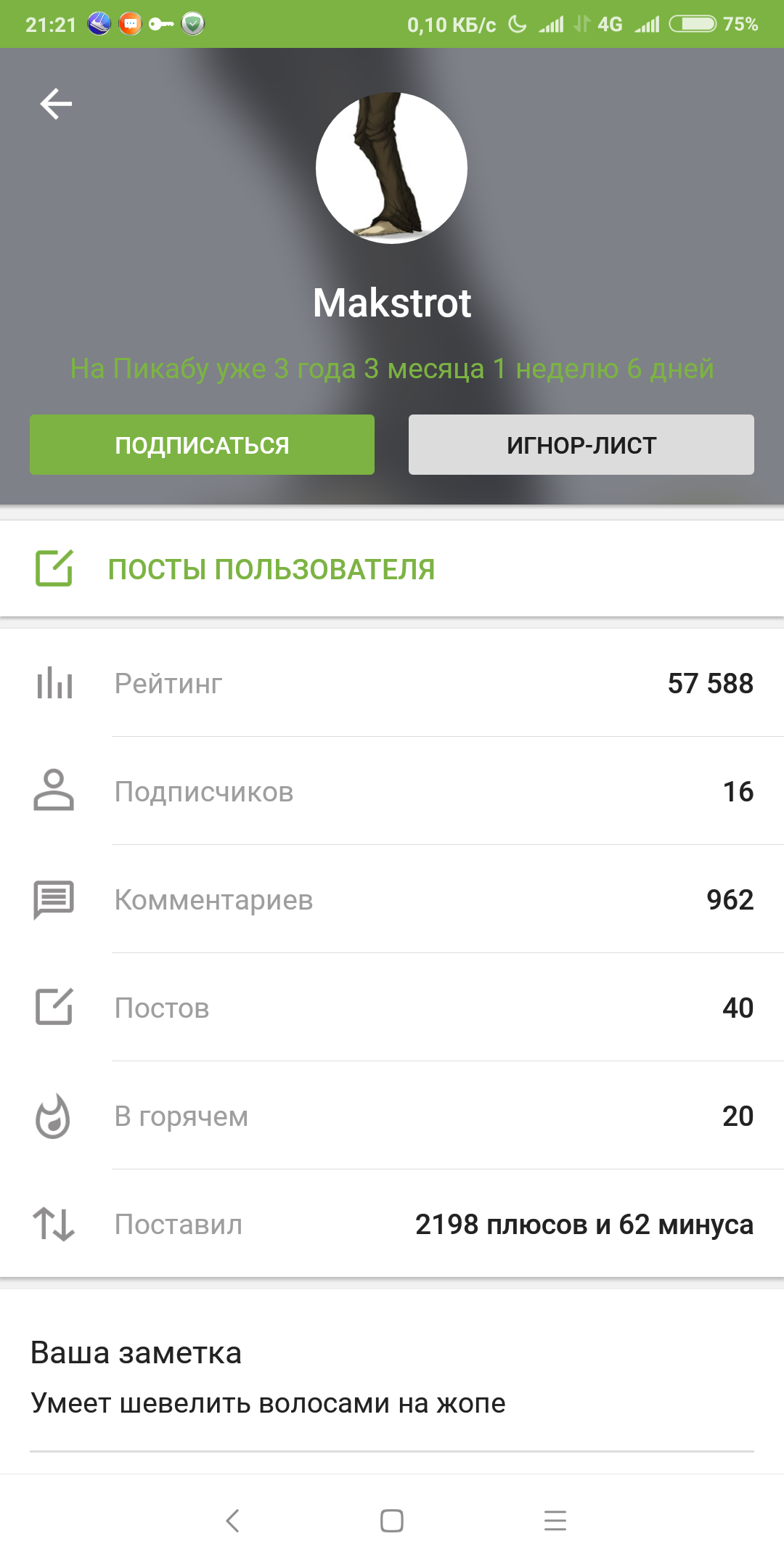
Task: Go to the home screen
Action: (392, 1521)
